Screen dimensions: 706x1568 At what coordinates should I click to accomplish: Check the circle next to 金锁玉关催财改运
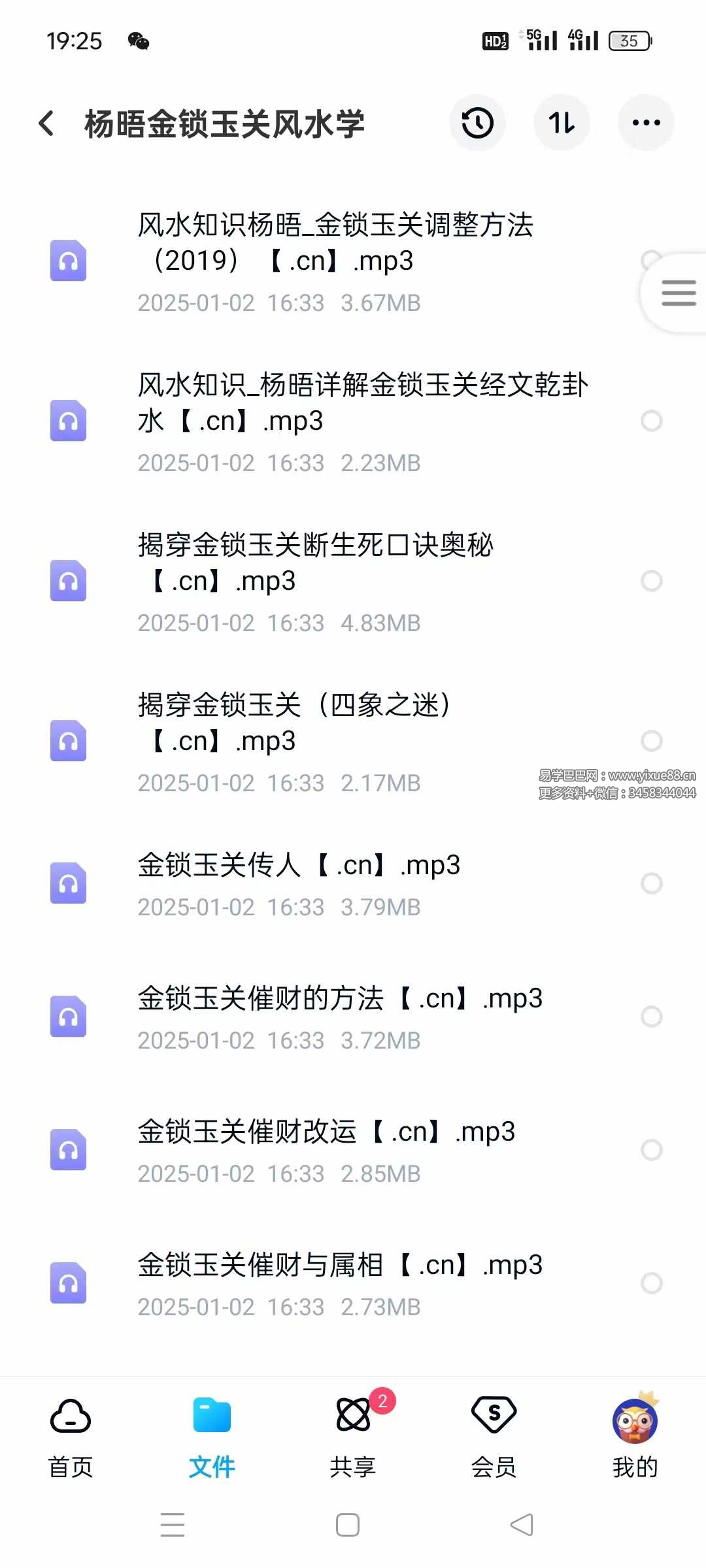(652, 1150)
